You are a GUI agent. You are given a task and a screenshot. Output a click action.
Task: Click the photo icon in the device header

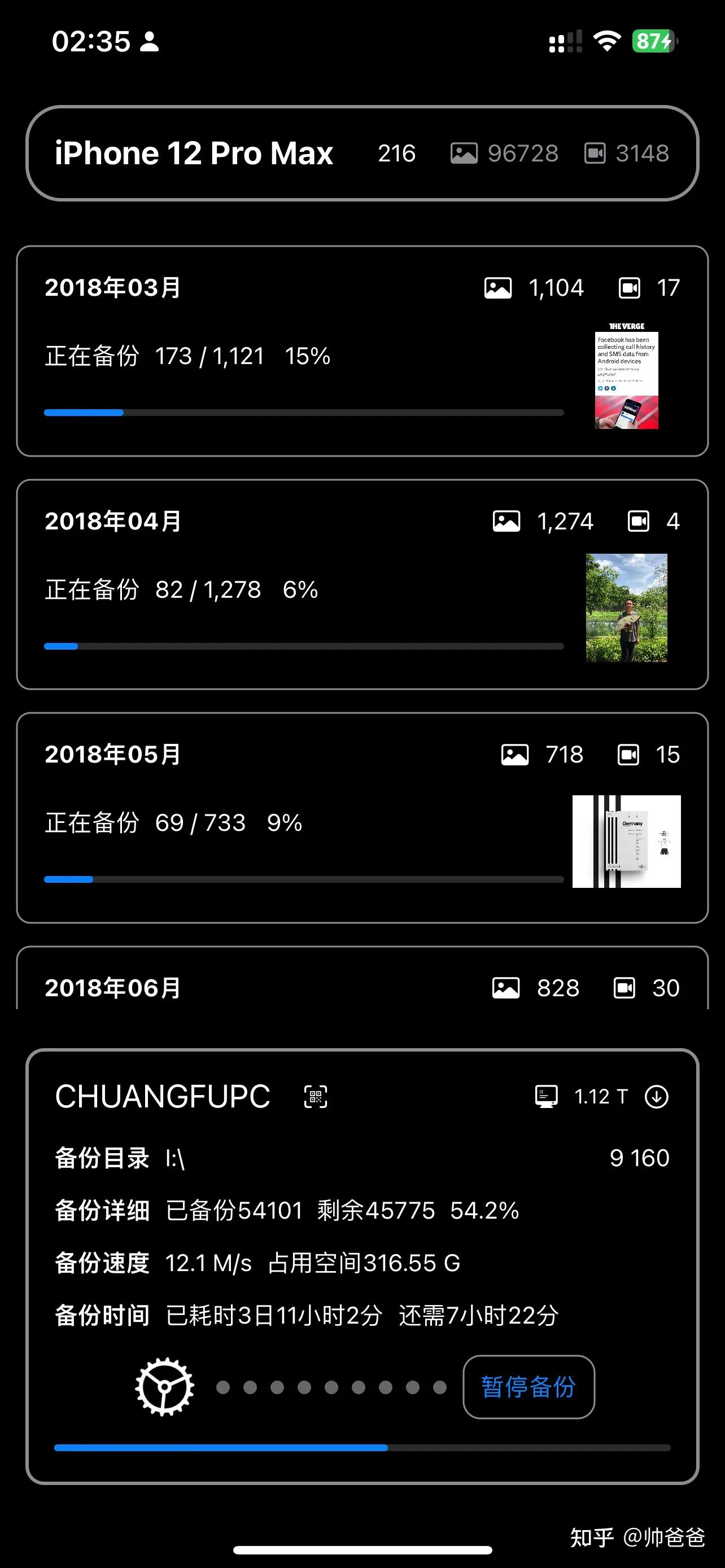(464, 153)
